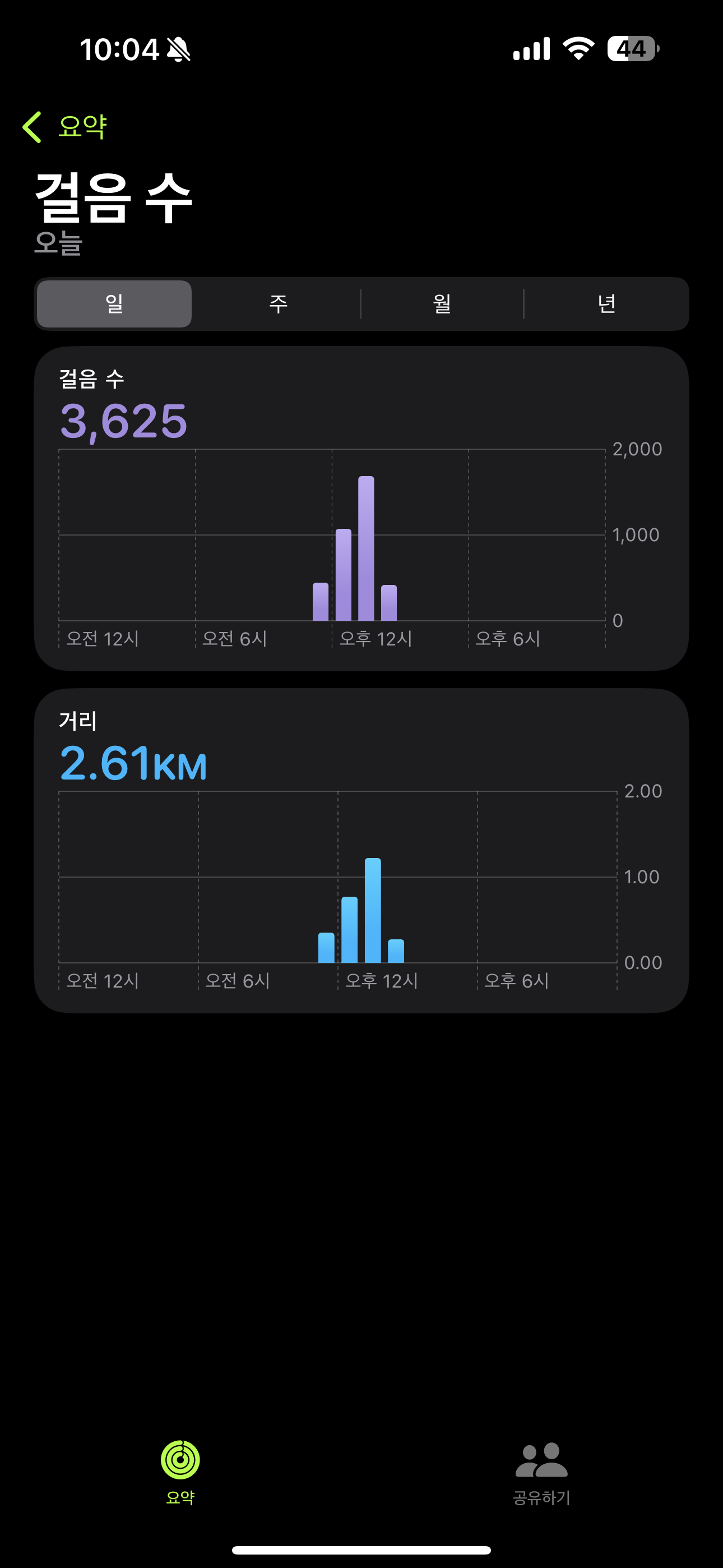Switch to the 년 (year) view
The height and width of the screenshot is (1568, 723).
pyautogui.click(x=606, y=304)
